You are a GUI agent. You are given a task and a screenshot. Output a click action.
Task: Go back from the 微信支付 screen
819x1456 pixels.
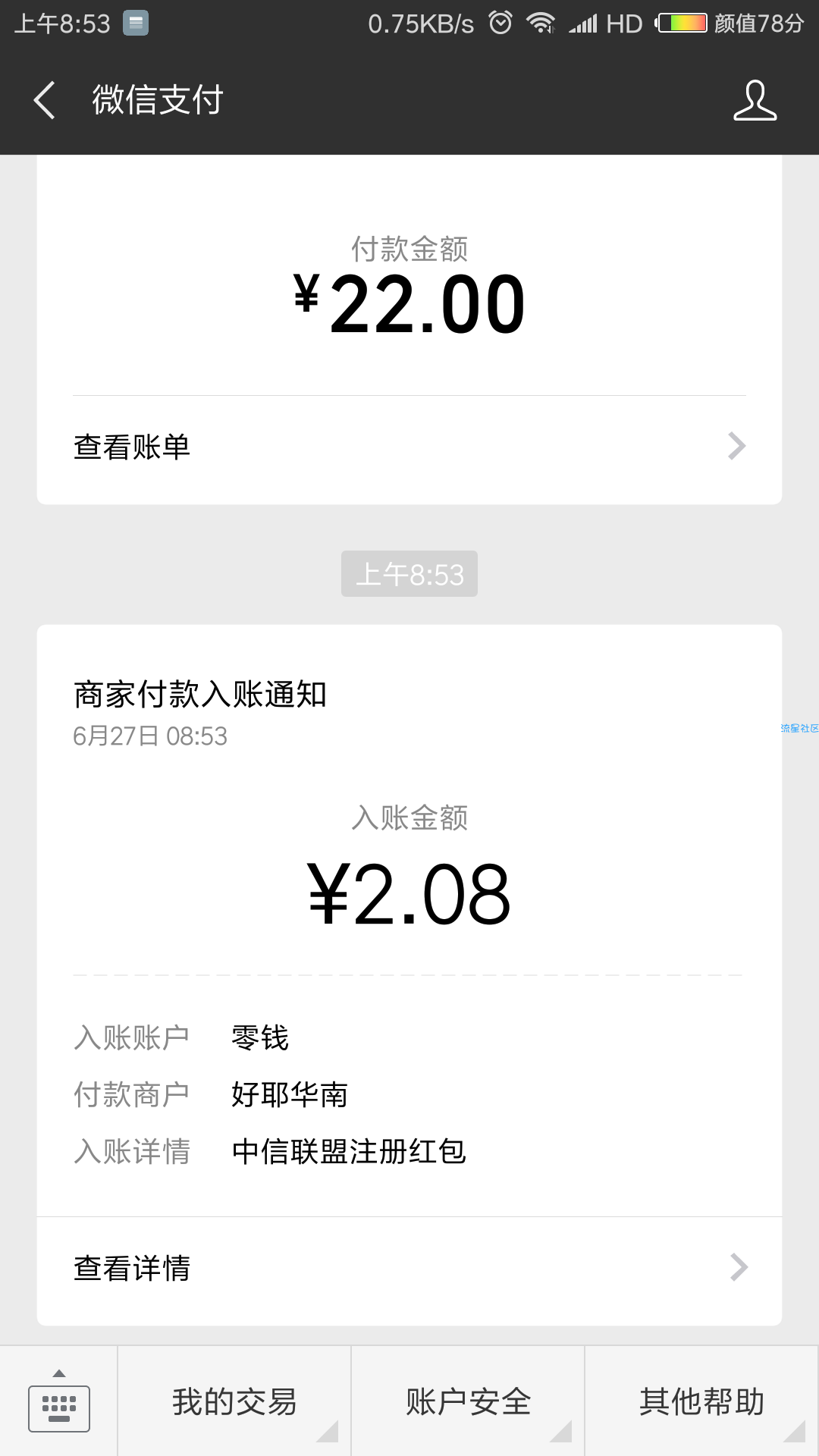tap(45, 100)
